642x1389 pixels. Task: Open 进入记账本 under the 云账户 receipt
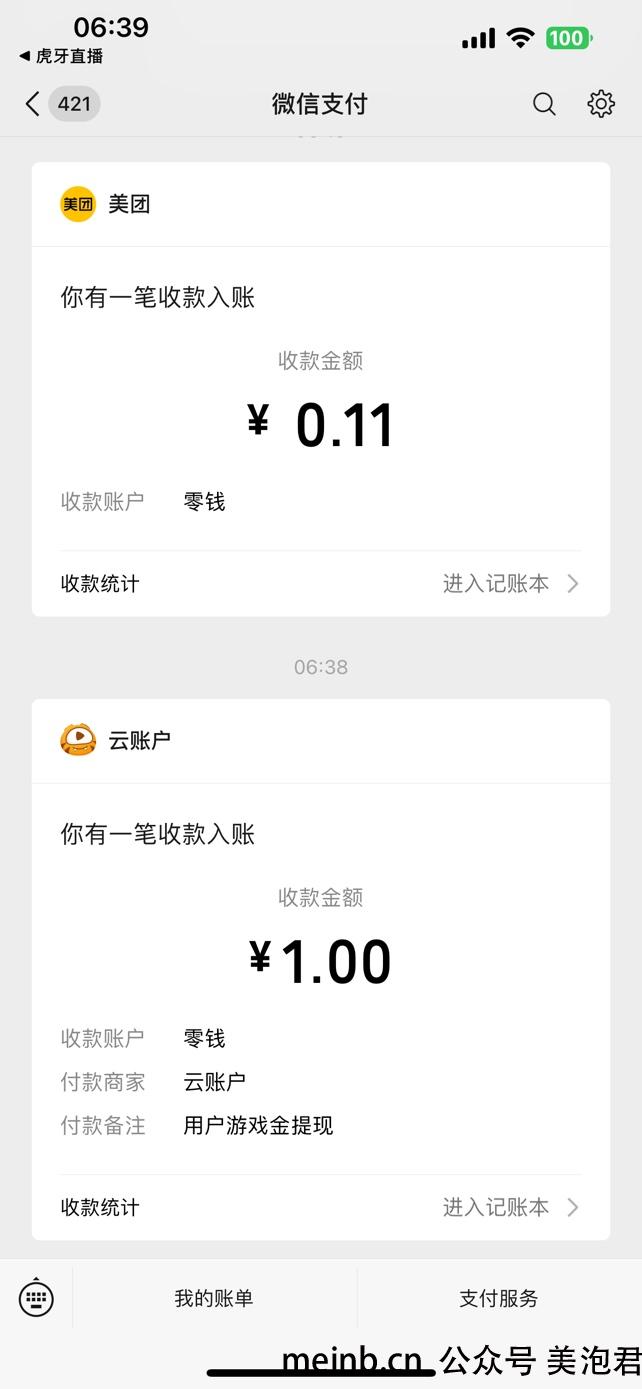coord(511,1208)
